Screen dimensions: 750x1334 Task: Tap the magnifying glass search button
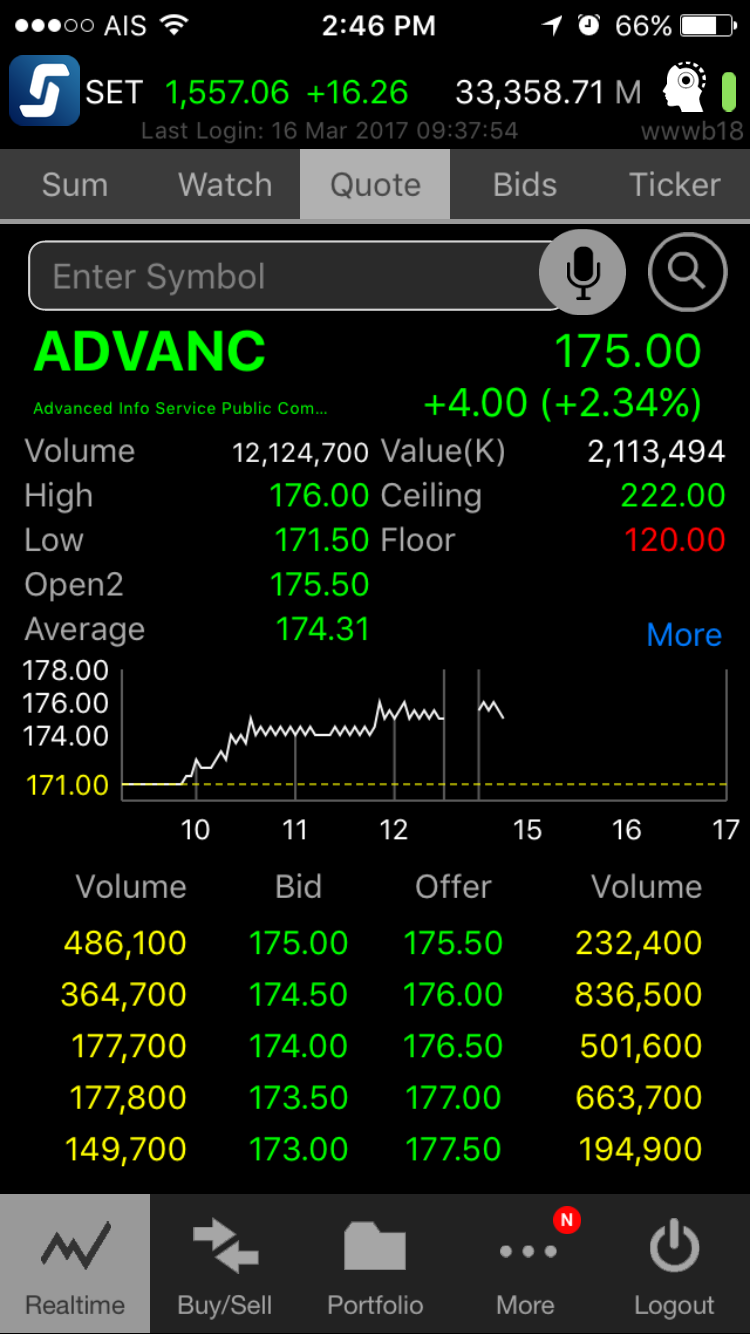[x=687, y=271]
